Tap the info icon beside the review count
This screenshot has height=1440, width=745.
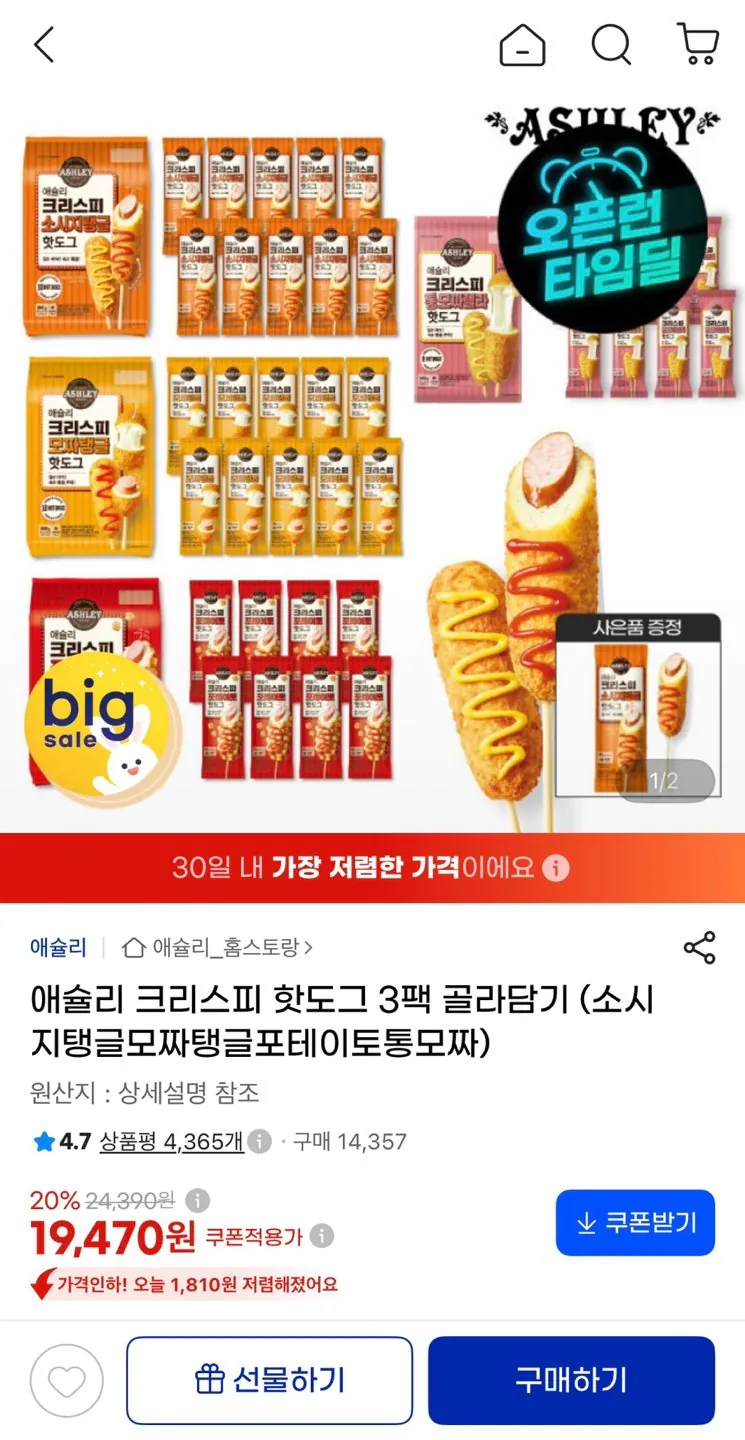(x=259, y=1141)
